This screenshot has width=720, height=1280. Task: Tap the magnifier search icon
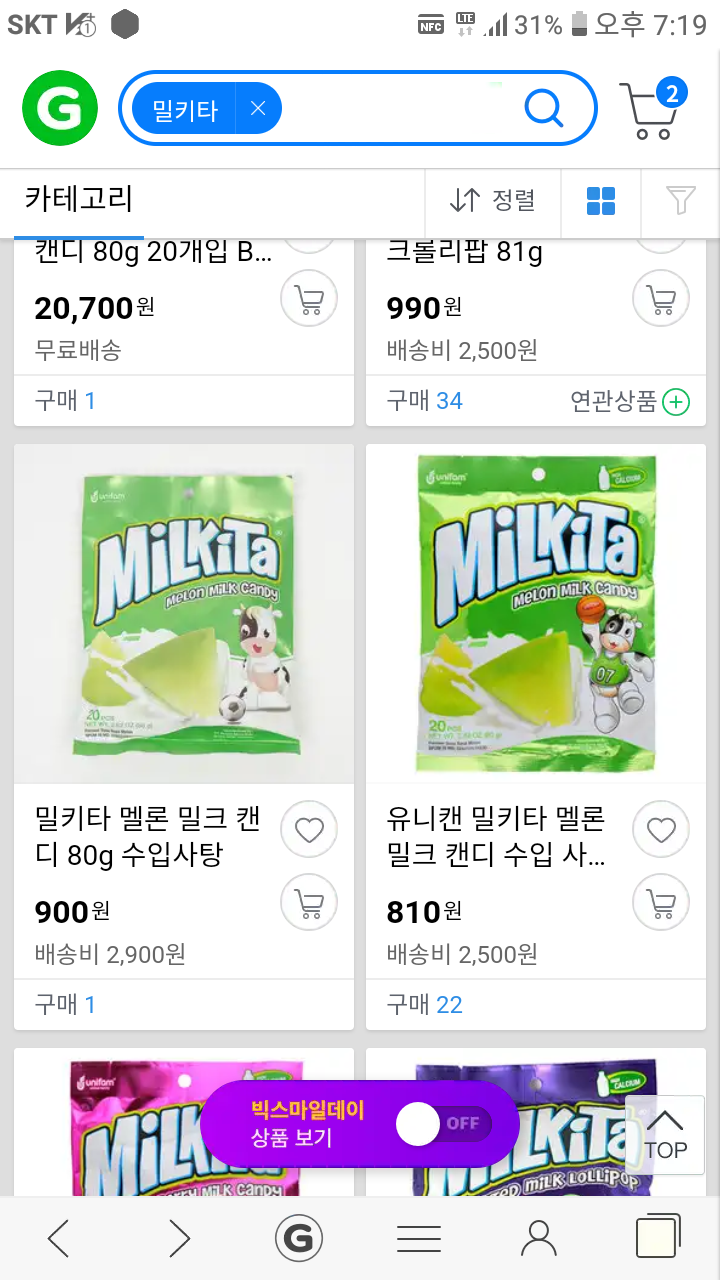[544, 108]
